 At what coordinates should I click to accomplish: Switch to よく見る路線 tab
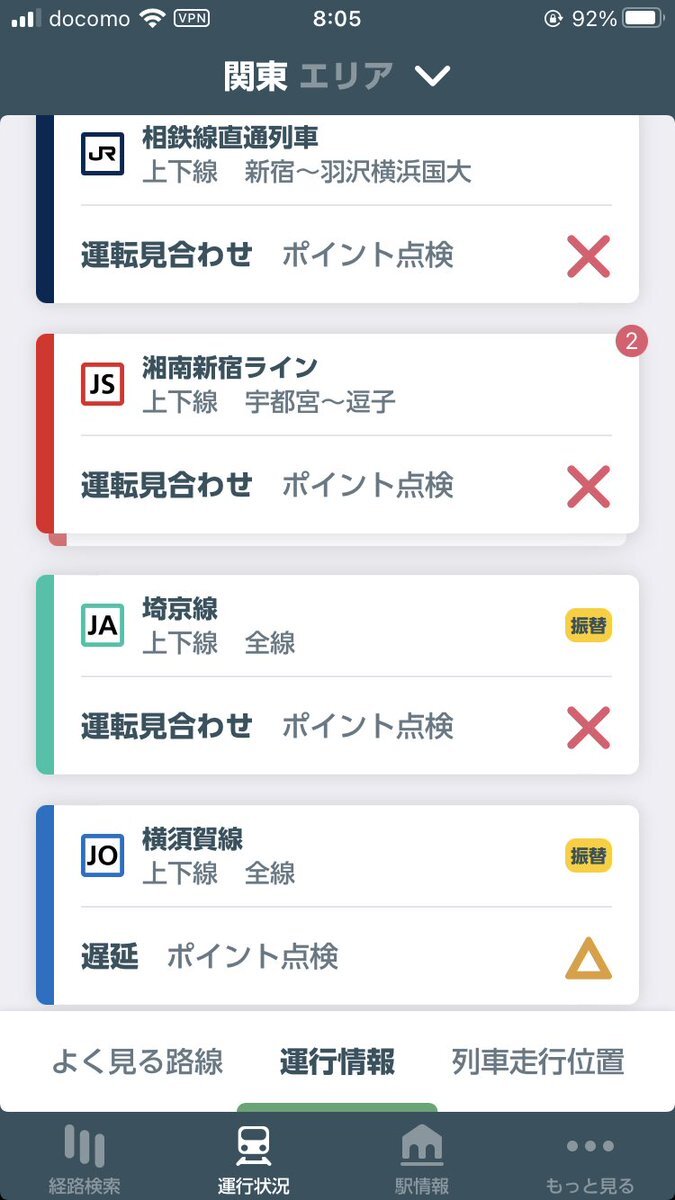(138, 1062)
